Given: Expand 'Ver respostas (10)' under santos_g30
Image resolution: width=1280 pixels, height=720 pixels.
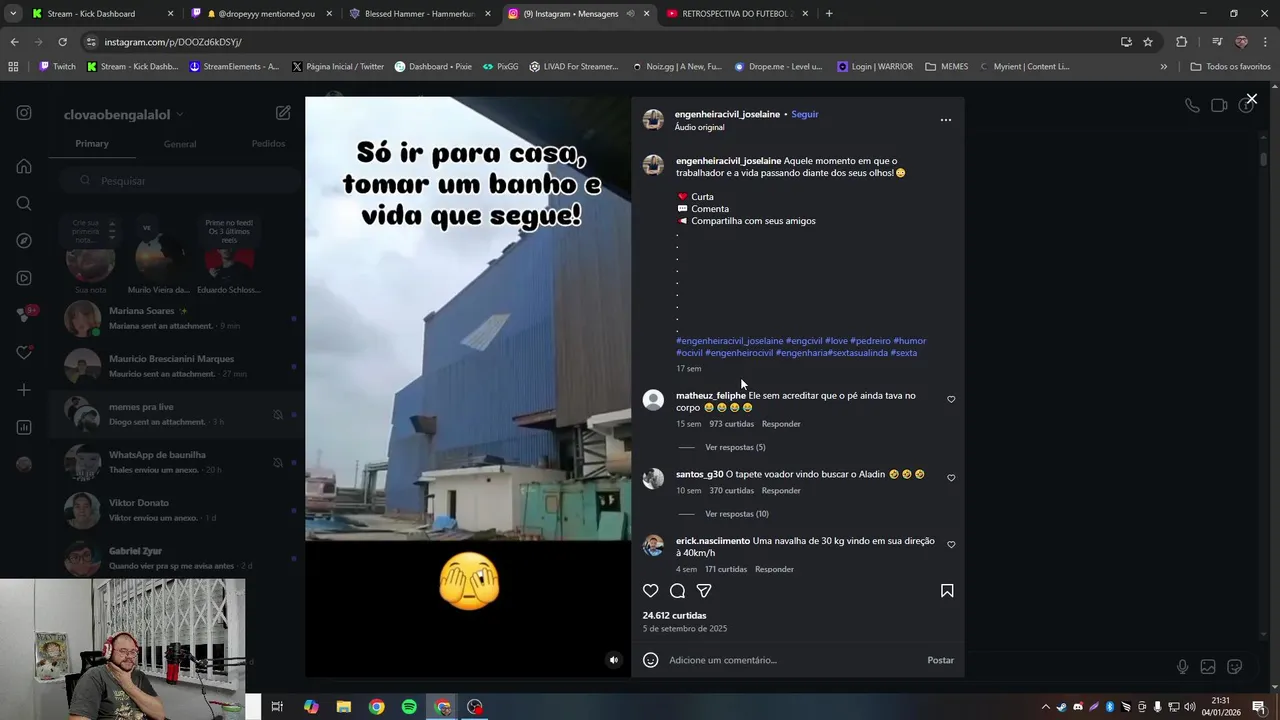Looking at the screenshot, I should (x=736, y=514).
